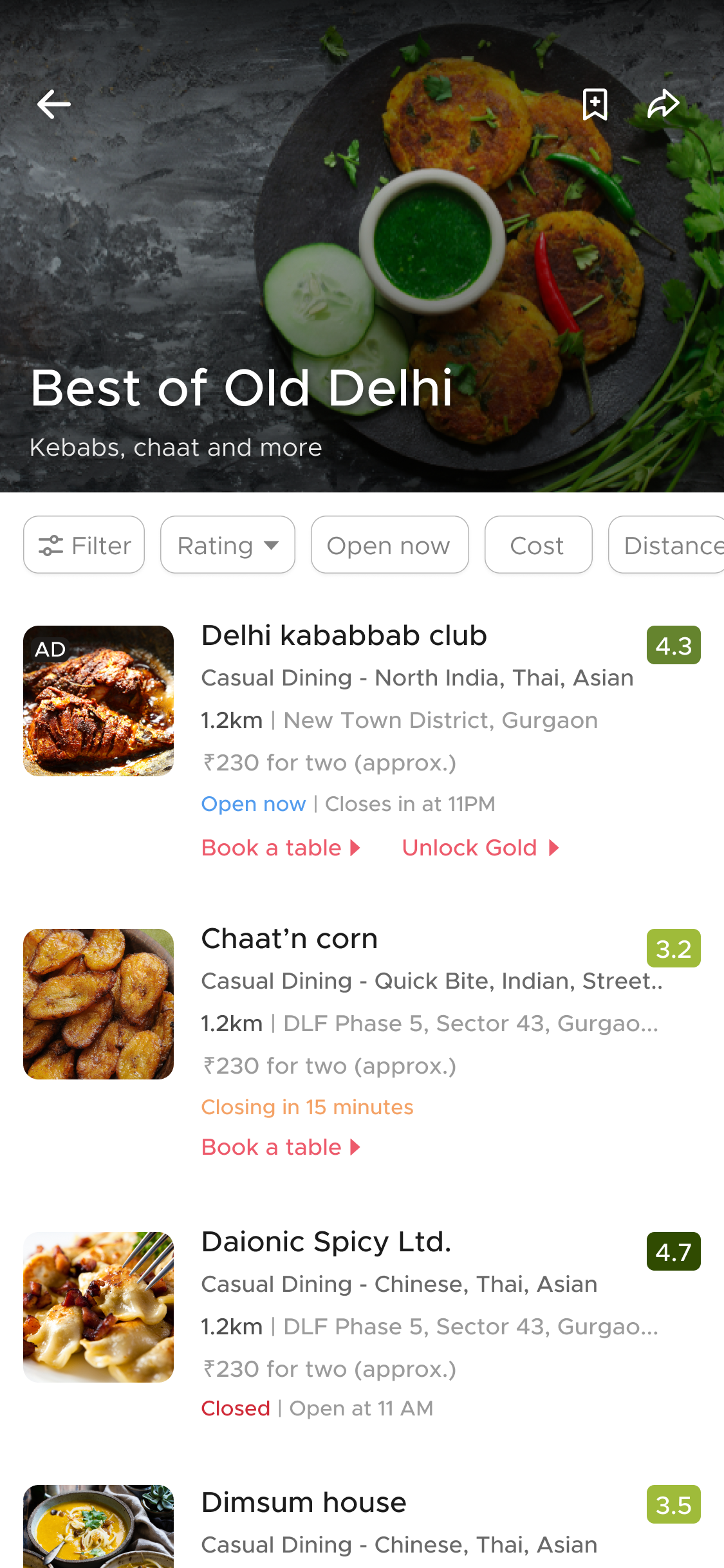The height and width of the screenshot is (1568, 724).
Task: Apply the Cost filter chip
Action: pos(538,545)
